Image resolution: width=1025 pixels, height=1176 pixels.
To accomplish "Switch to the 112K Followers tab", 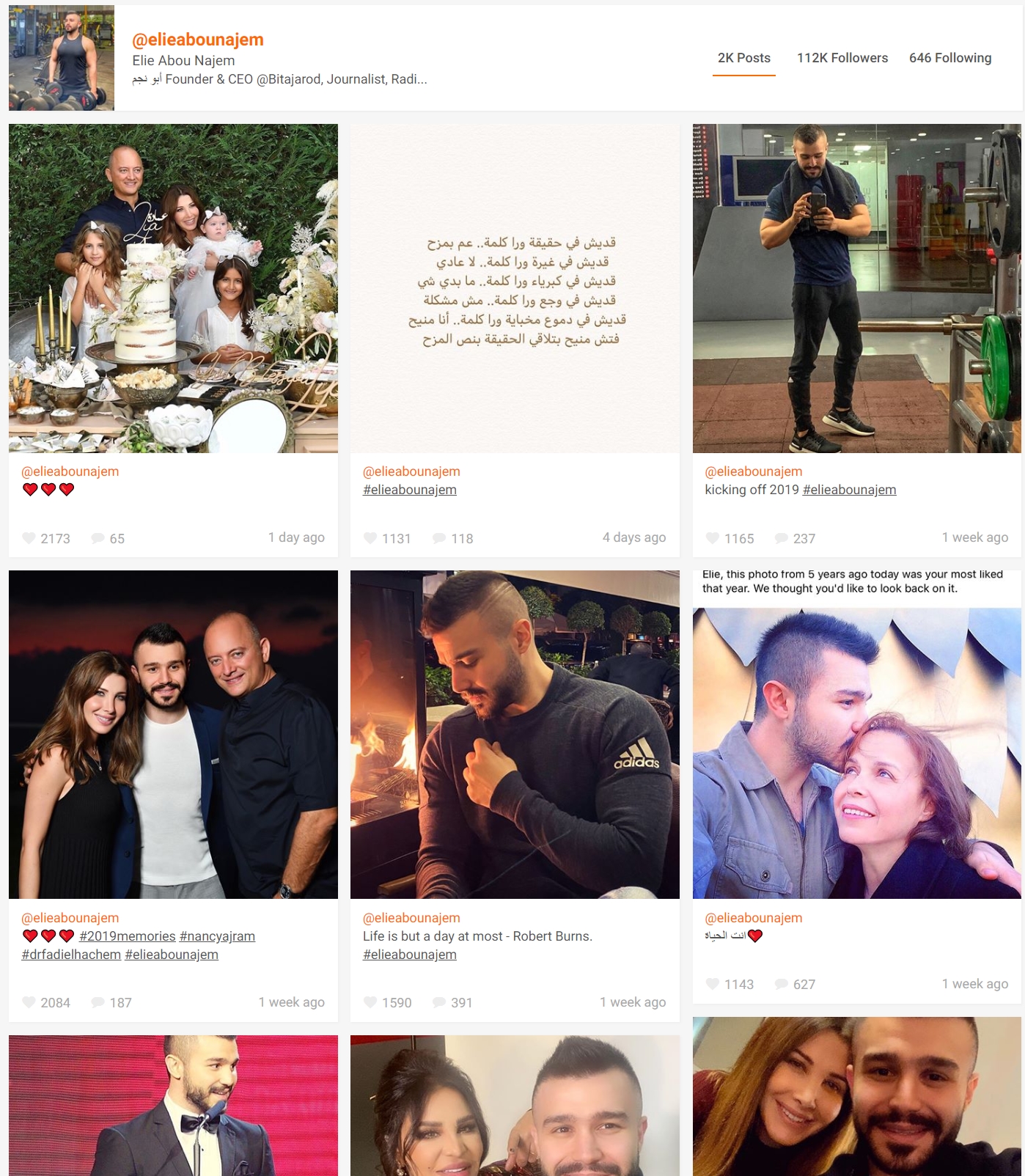I will (842, 58).
